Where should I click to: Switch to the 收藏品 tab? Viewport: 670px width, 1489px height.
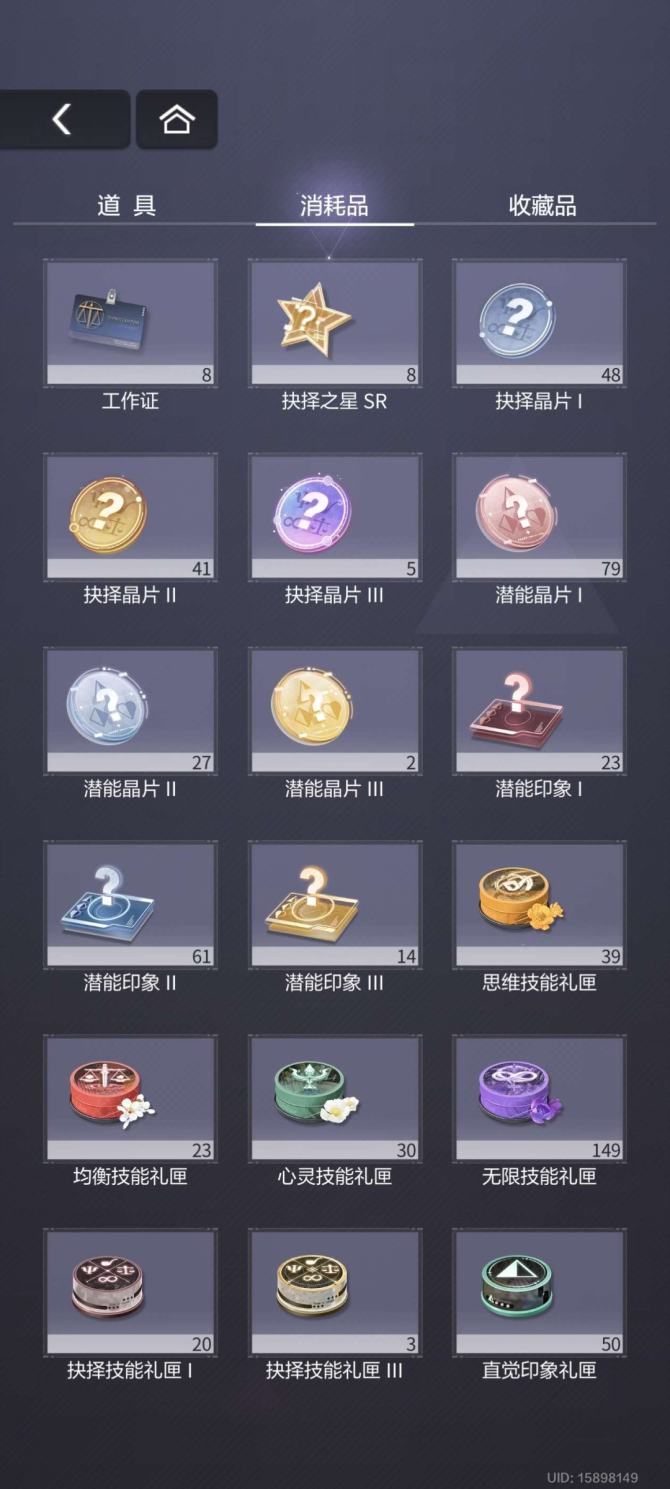coord(542,206)
